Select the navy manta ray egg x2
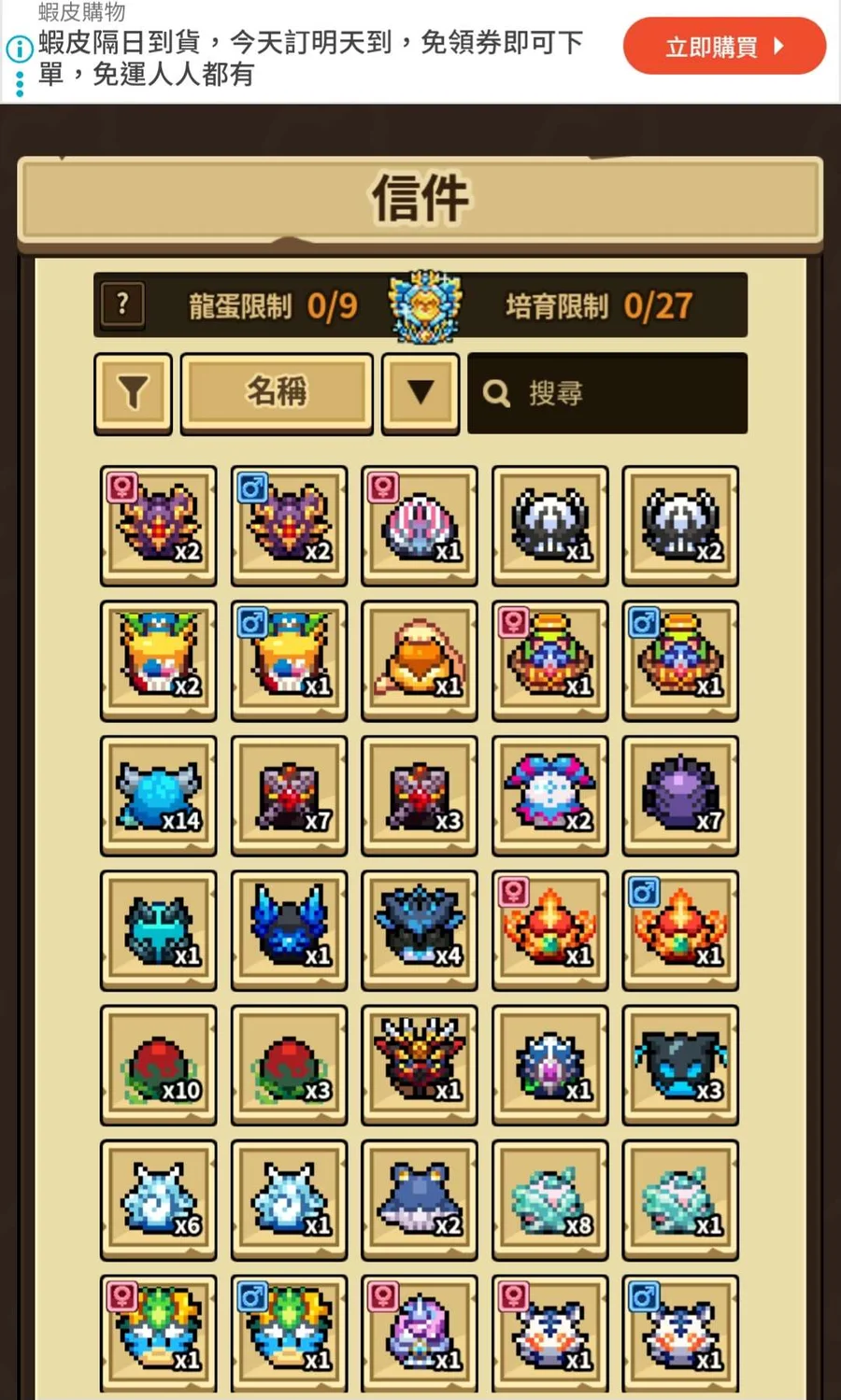The height and width of the screenshot is (1400, 841). point(420,1200)
